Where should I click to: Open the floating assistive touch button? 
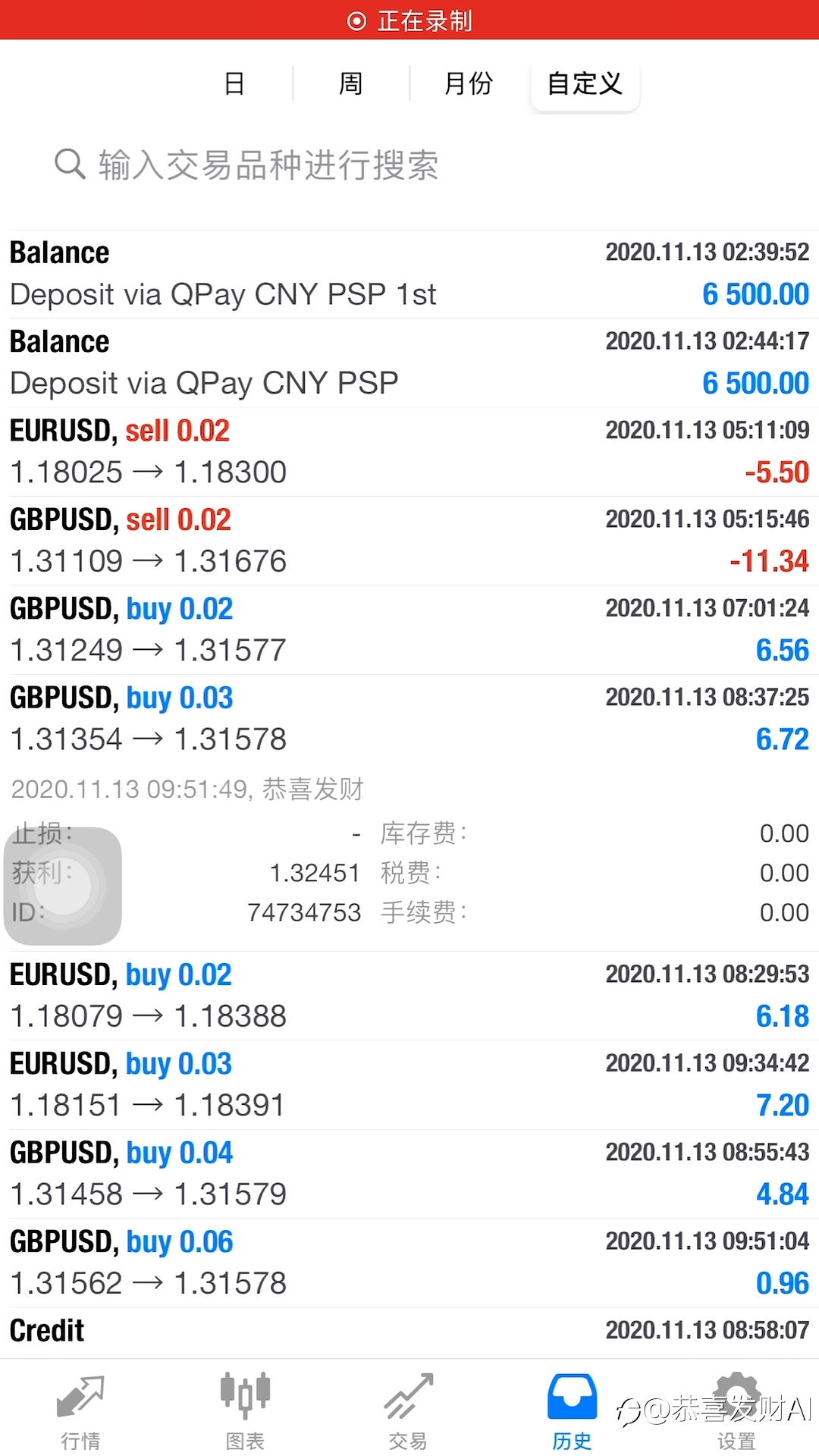63,886
